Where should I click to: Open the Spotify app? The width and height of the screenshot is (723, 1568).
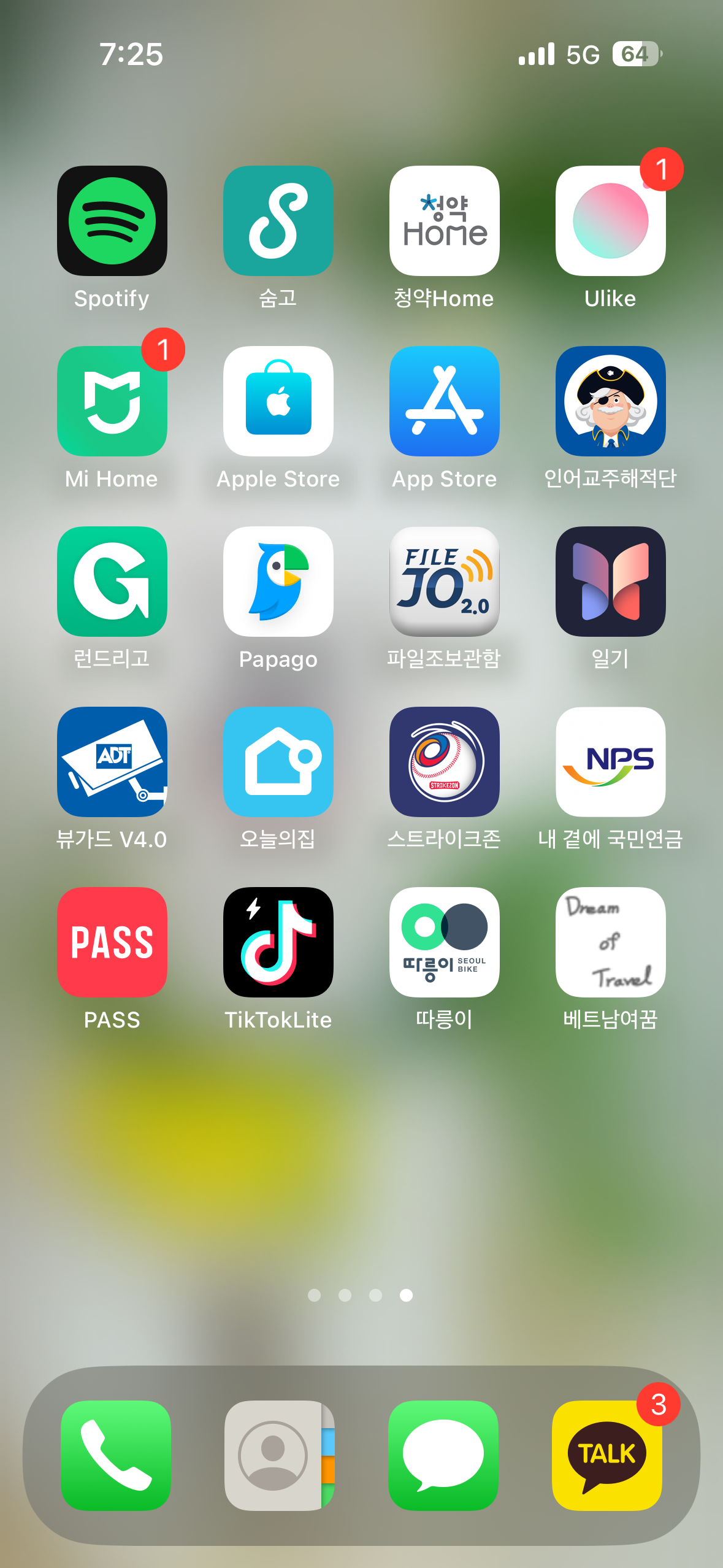112,221
